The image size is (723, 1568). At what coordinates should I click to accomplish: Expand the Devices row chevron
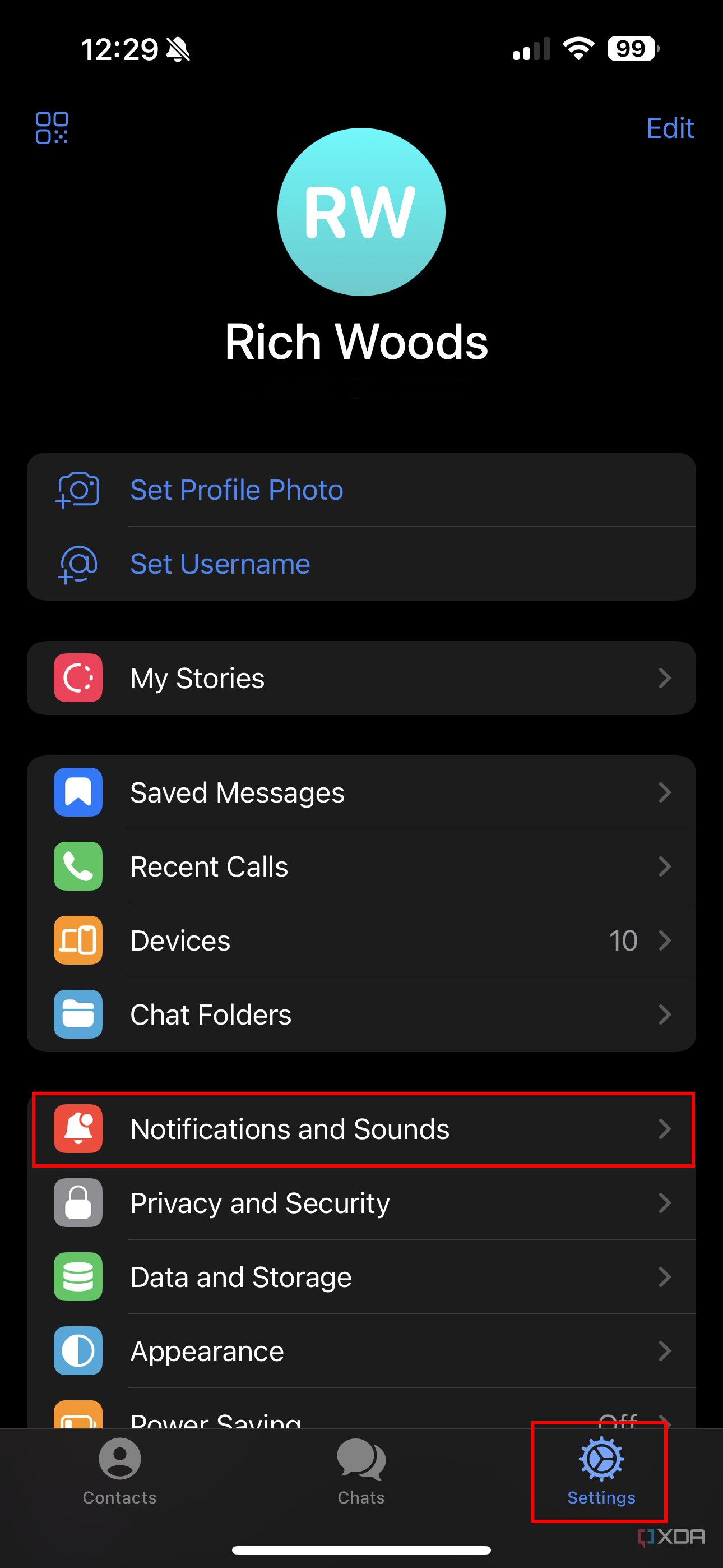(666, 940)
